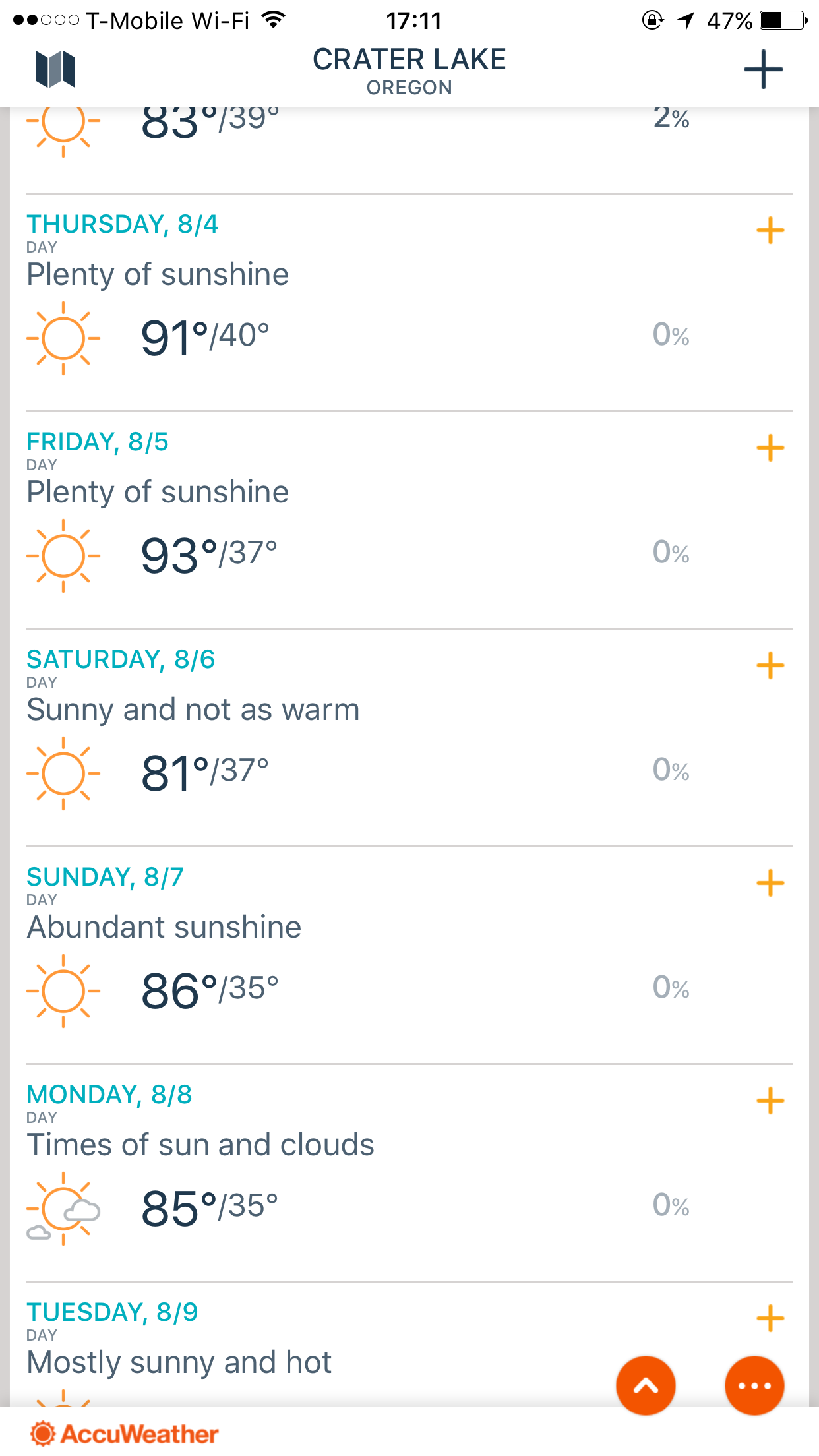Screen dimensions: 819x1456
Task: Expand Tuesday, 8/9 forecast details
Action: pos(770,1319)
